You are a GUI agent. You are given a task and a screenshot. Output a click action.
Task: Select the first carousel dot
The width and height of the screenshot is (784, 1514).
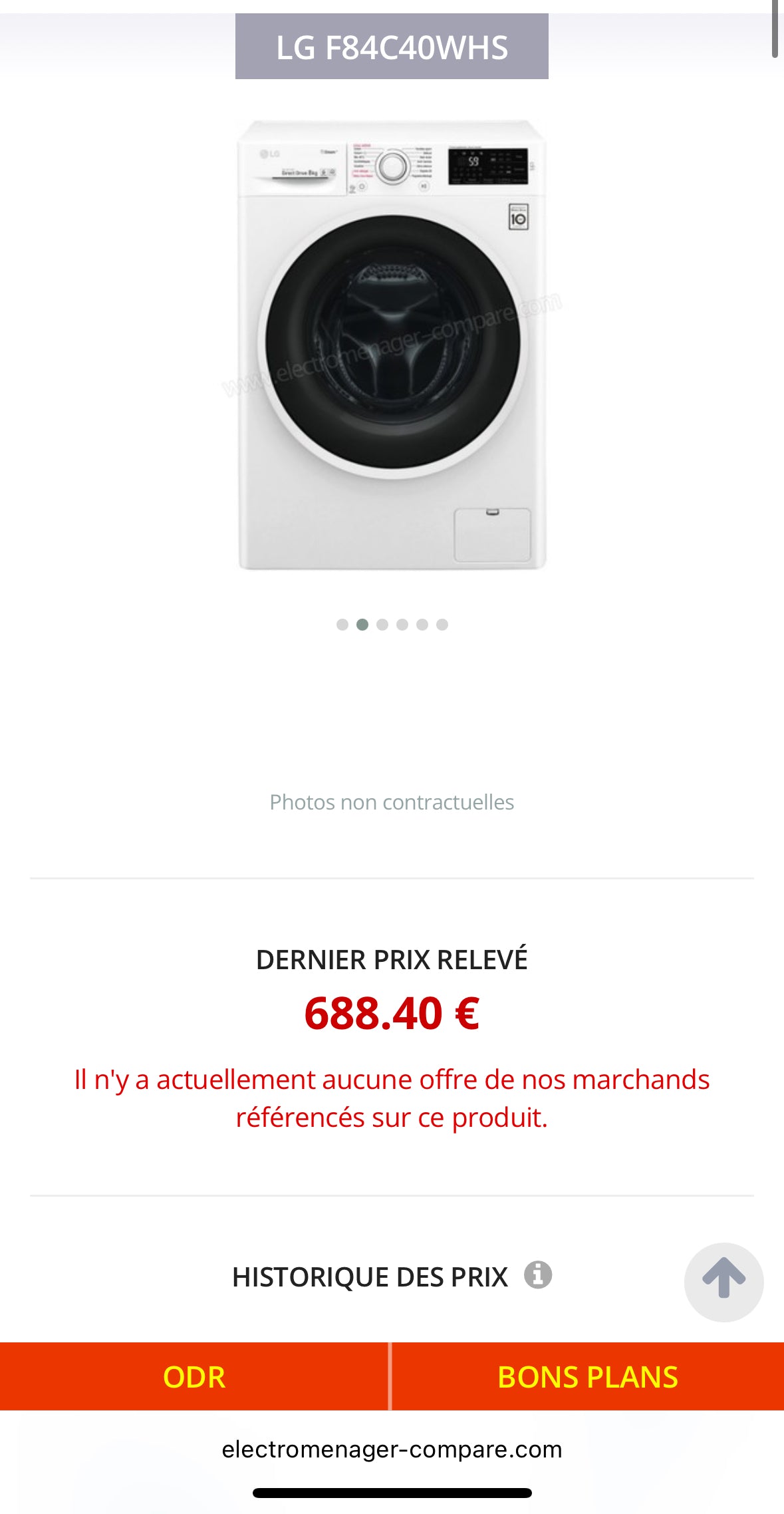click(x=344, y=625)
